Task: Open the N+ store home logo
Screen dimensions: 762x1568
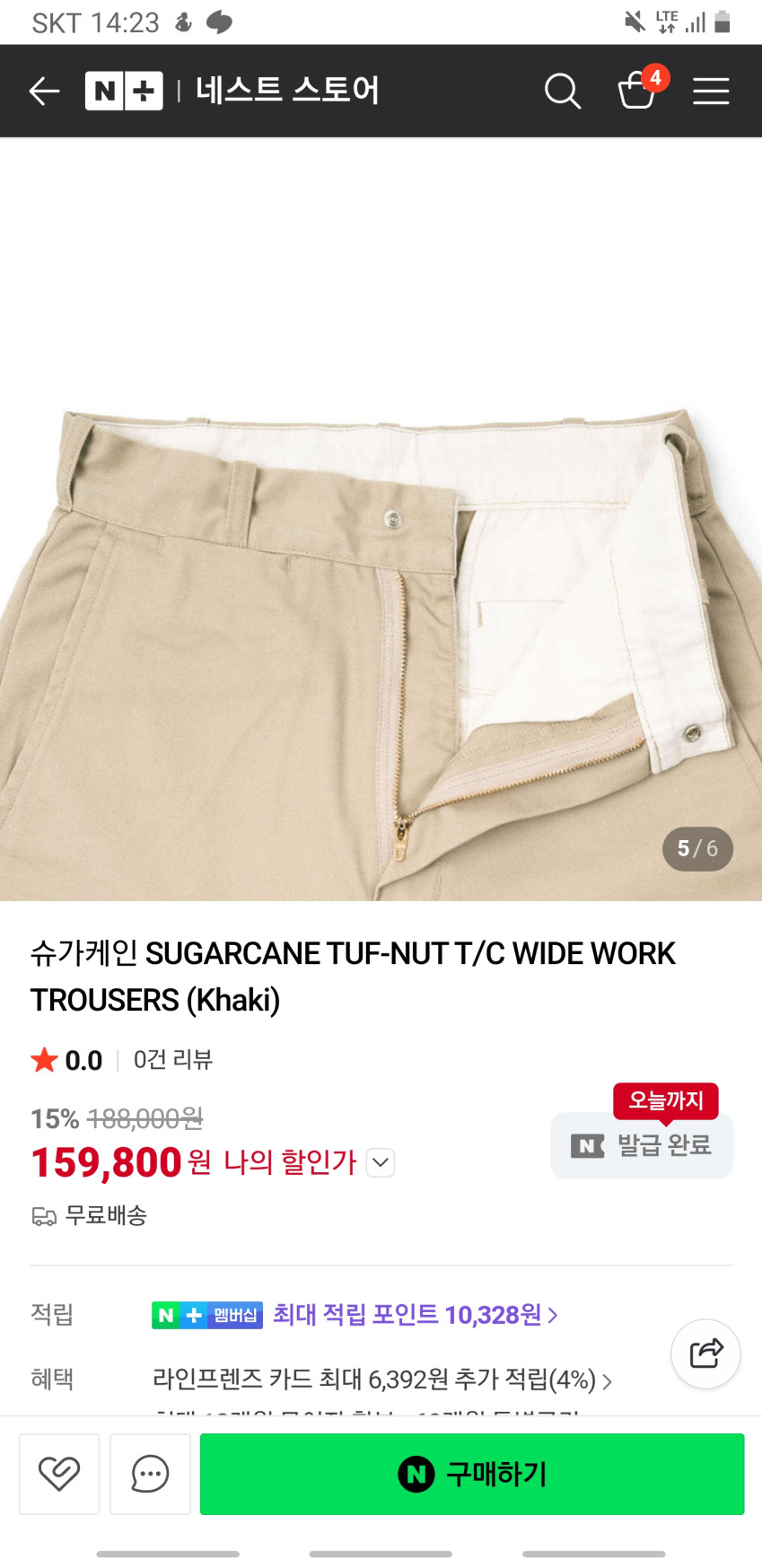Action: [124, 91]
